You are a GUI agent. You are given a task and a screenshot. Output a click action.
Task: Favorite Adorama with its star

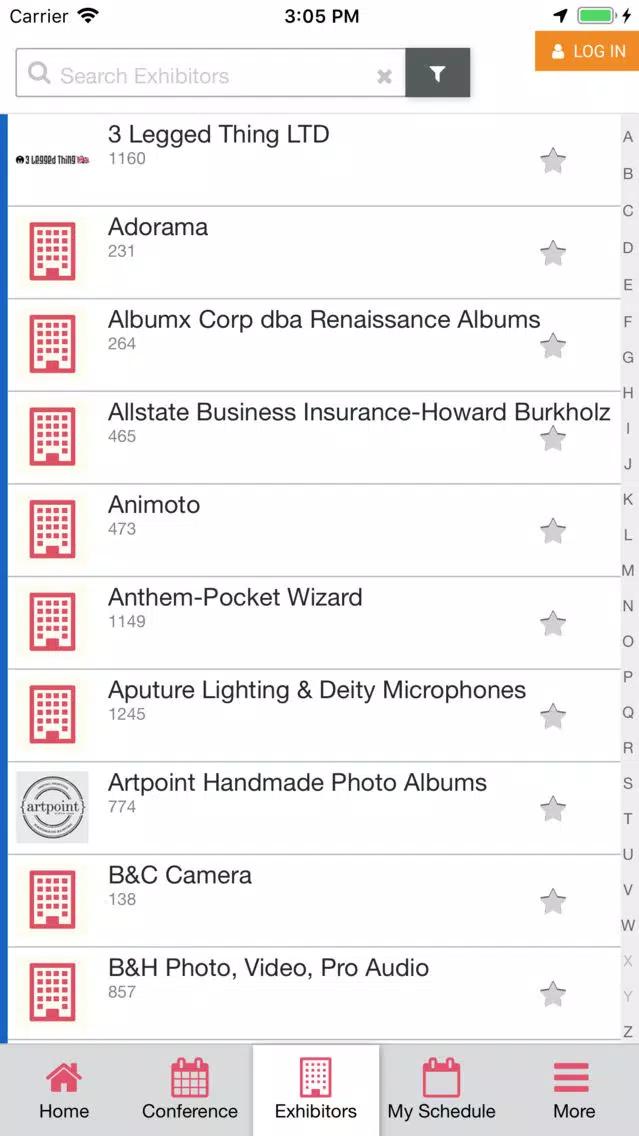click(553, 254)
